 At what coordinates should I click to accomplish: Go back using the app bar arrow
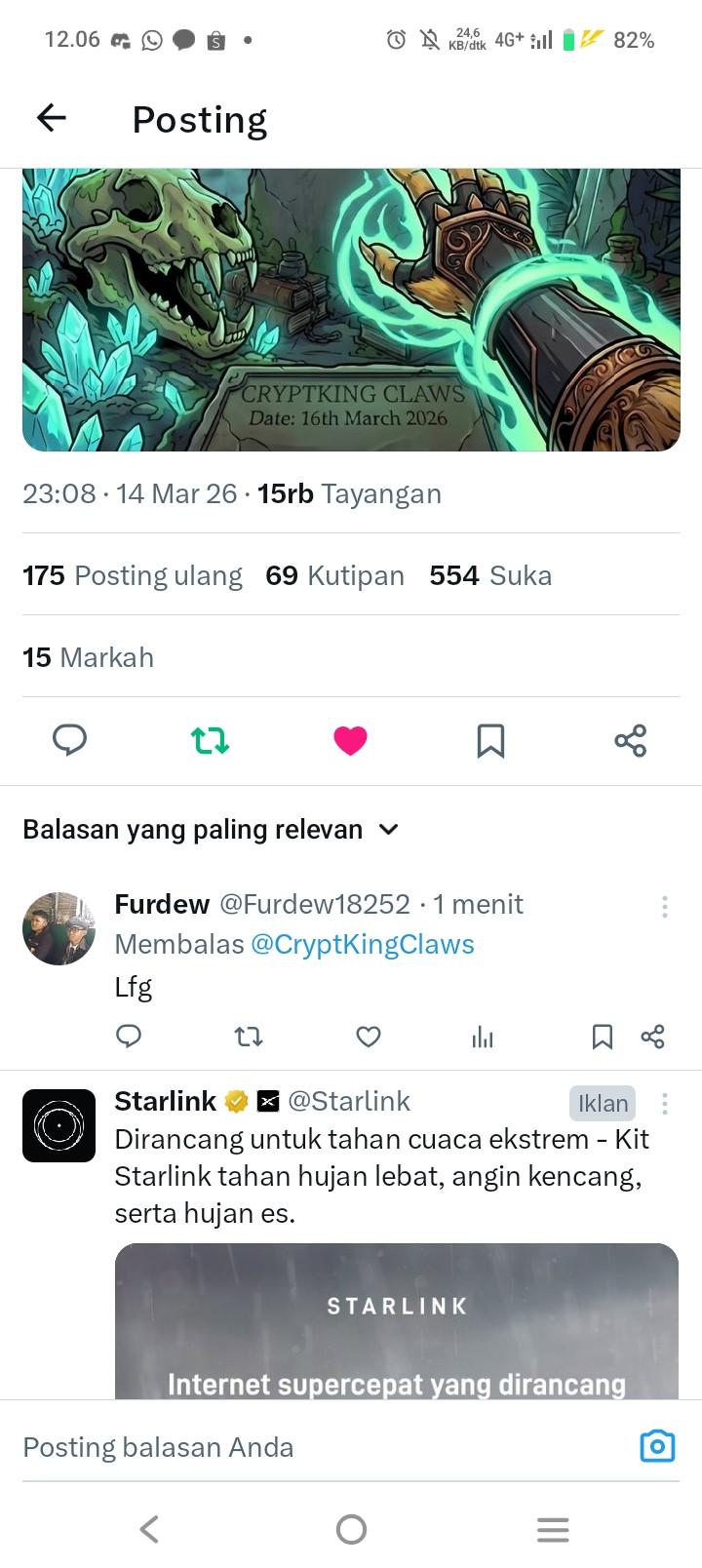click(52, 119)
